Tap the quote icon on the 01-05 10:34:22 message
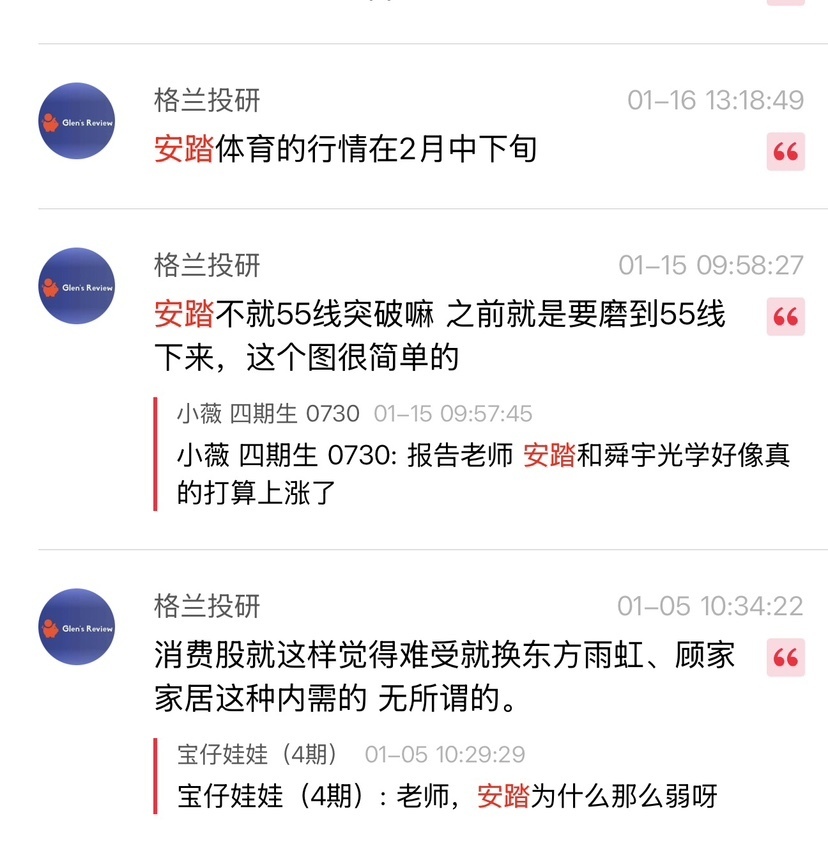Viewport: 828px width, 850px height. pos(786,659)
